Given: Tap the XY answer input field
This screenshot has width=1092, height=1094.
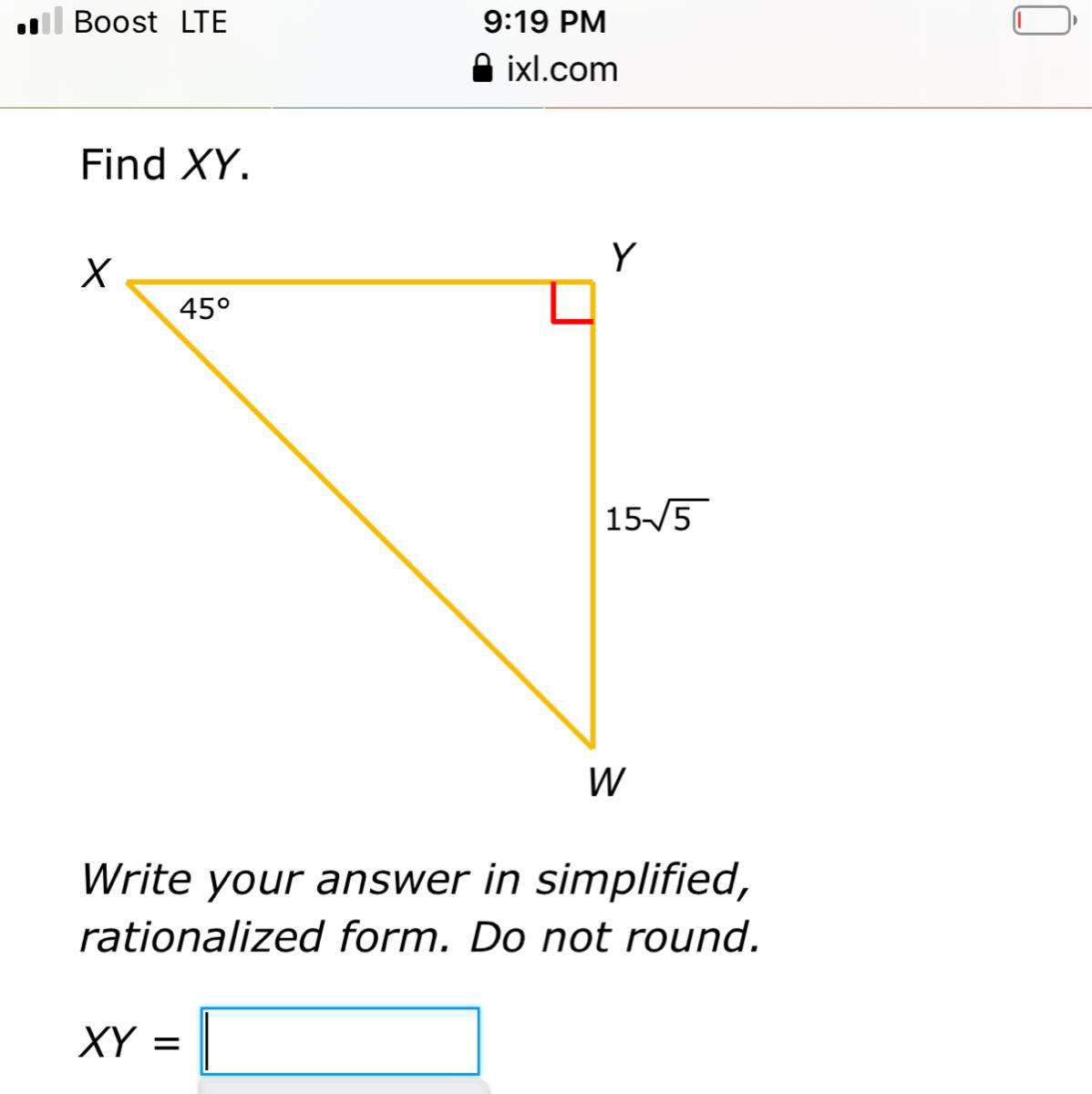Looking at the screenshot, I should 340,1041.
